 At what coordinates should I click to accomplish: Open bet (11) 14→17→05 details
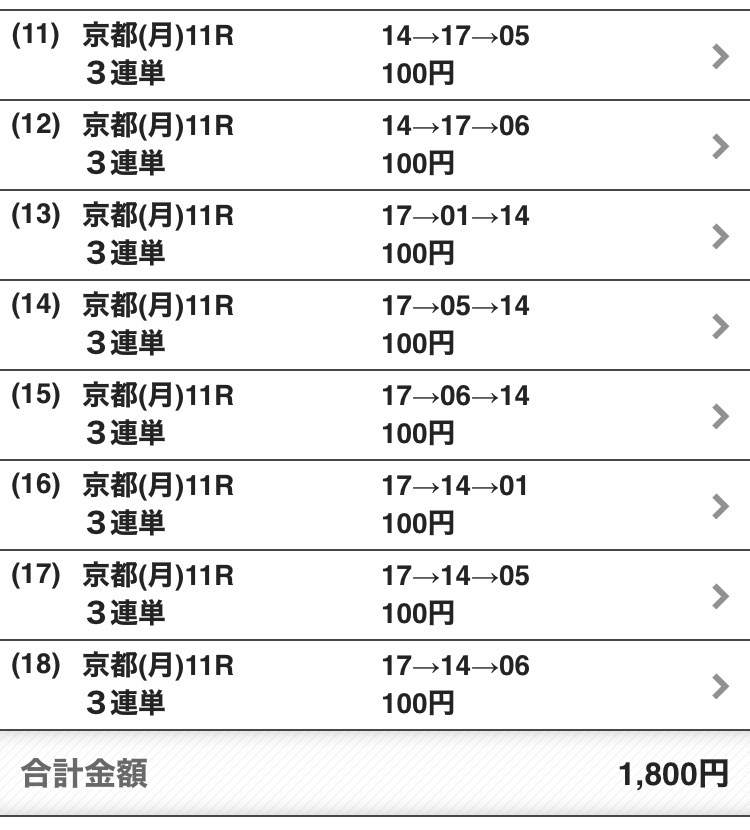point(375,56)
